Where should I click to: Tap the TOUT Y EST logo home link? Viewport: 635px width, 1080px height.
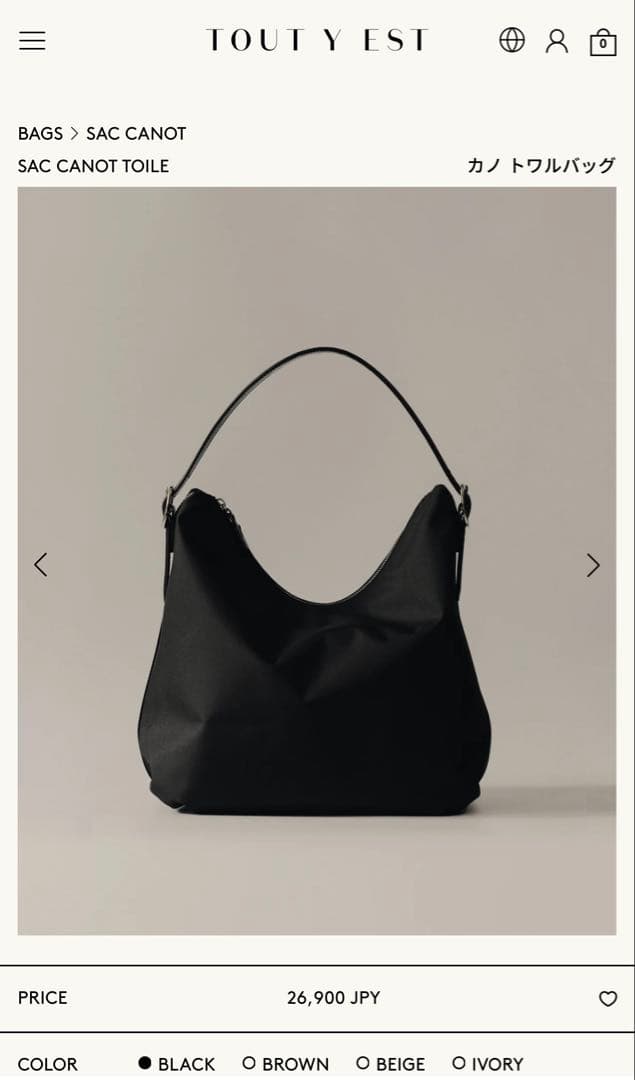click(317, 41)
